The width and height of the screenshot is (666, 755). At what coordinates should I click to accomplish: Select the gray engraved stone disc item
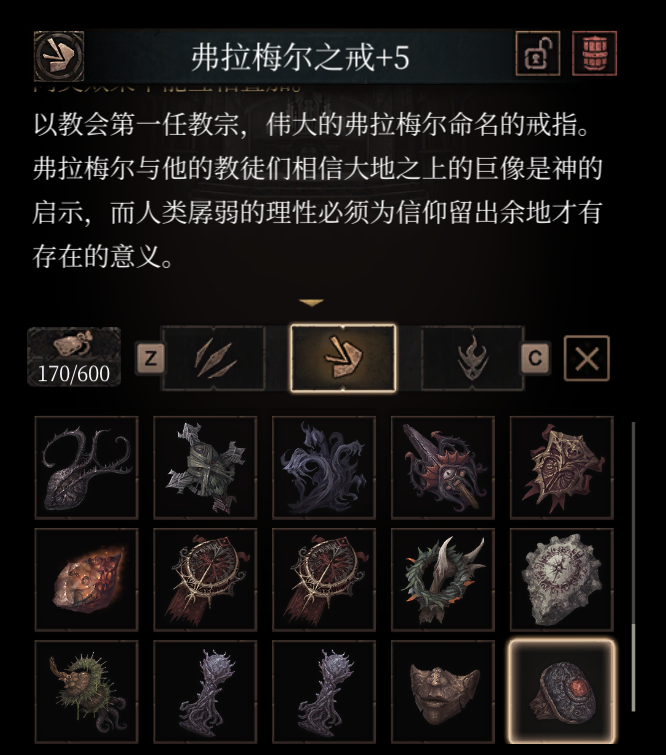pos(561,579)
